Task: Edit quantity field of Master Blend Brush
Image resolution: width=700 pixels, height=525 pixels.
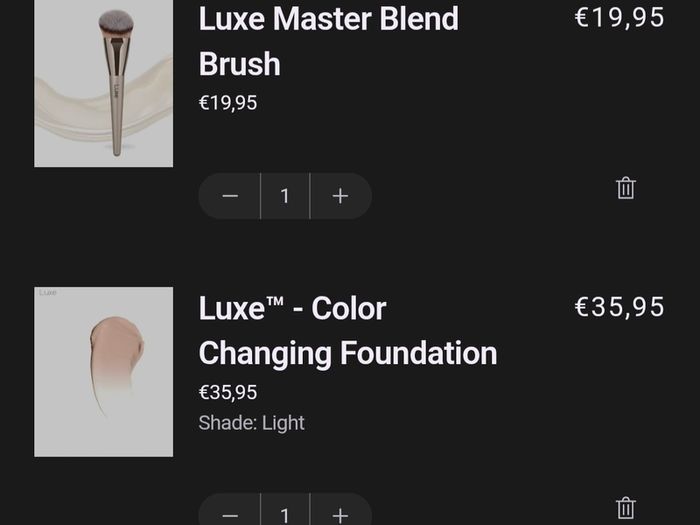Action: (x=285, y=196)
